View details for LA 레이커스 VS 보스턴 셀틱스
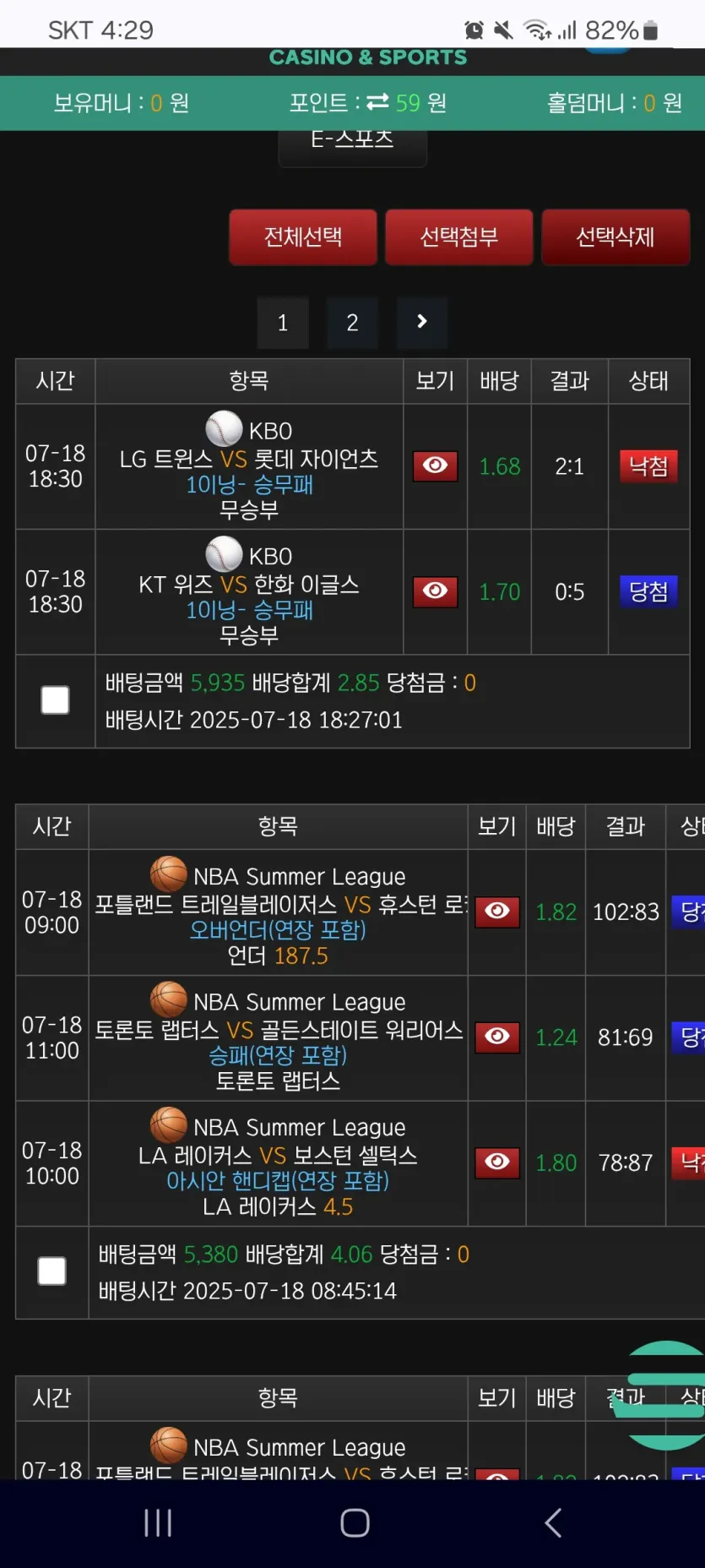Viewport: 705px width, 1568px height. 497,1163
